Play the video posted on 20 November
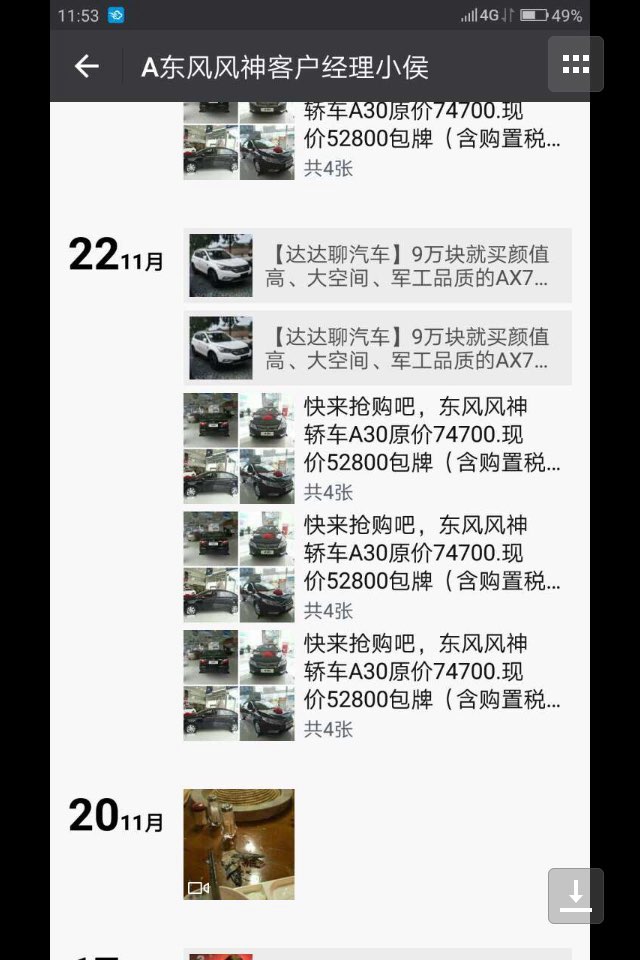This screenshot has height=960, width=640. tap(239, 844)
